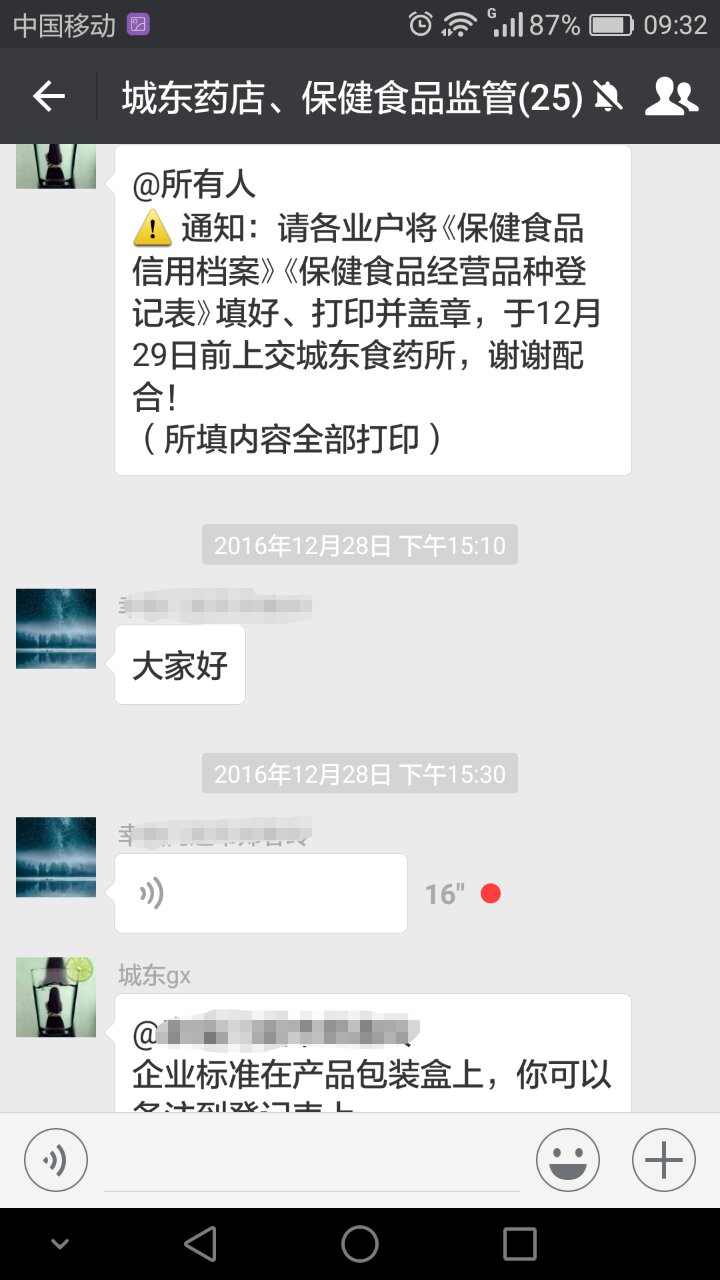Viewport: 720px width, 1280px height.
Task: Play the 16-second voice message
Action: 261,893
